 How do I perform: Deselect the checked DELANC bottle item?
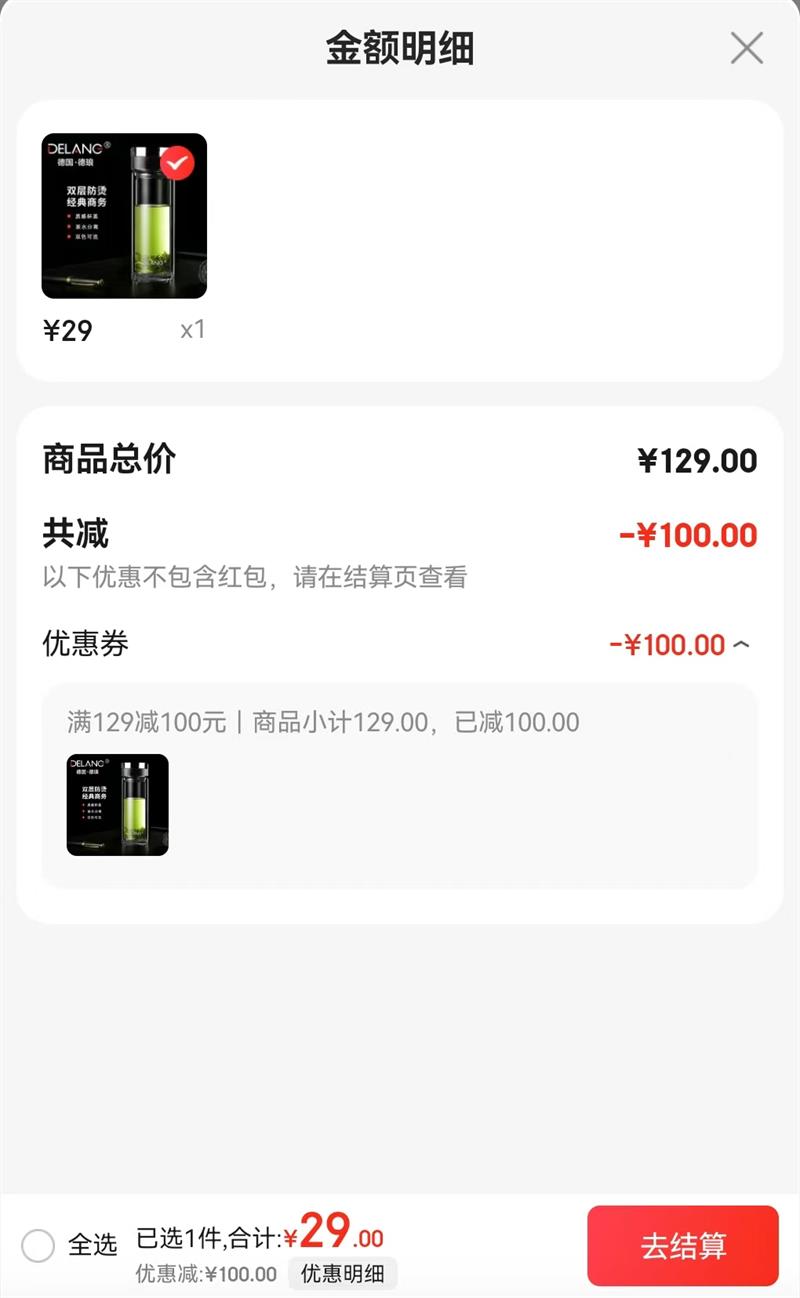point(177,163)
